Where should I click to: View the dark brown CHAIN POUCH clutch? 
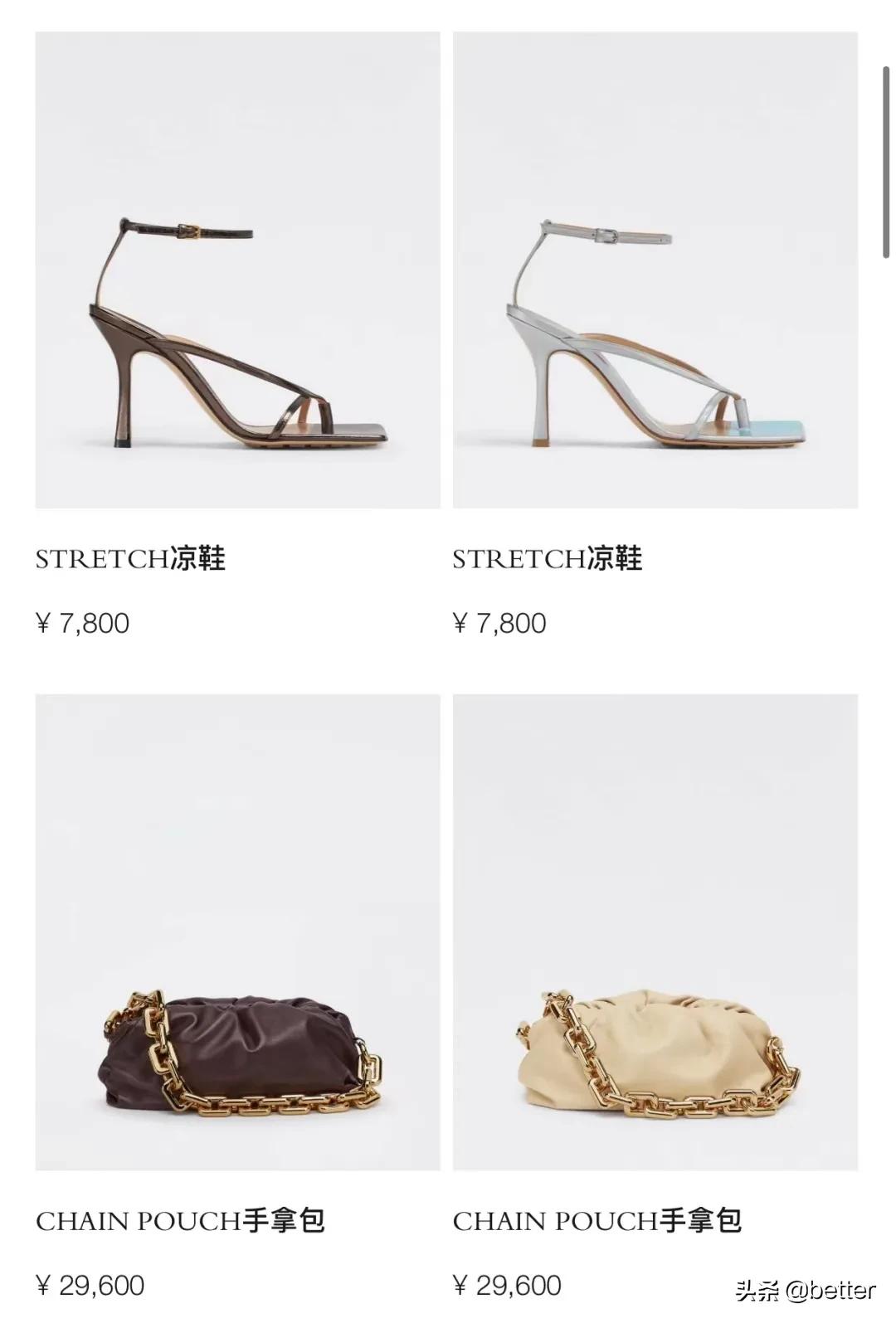coord(237,932)
